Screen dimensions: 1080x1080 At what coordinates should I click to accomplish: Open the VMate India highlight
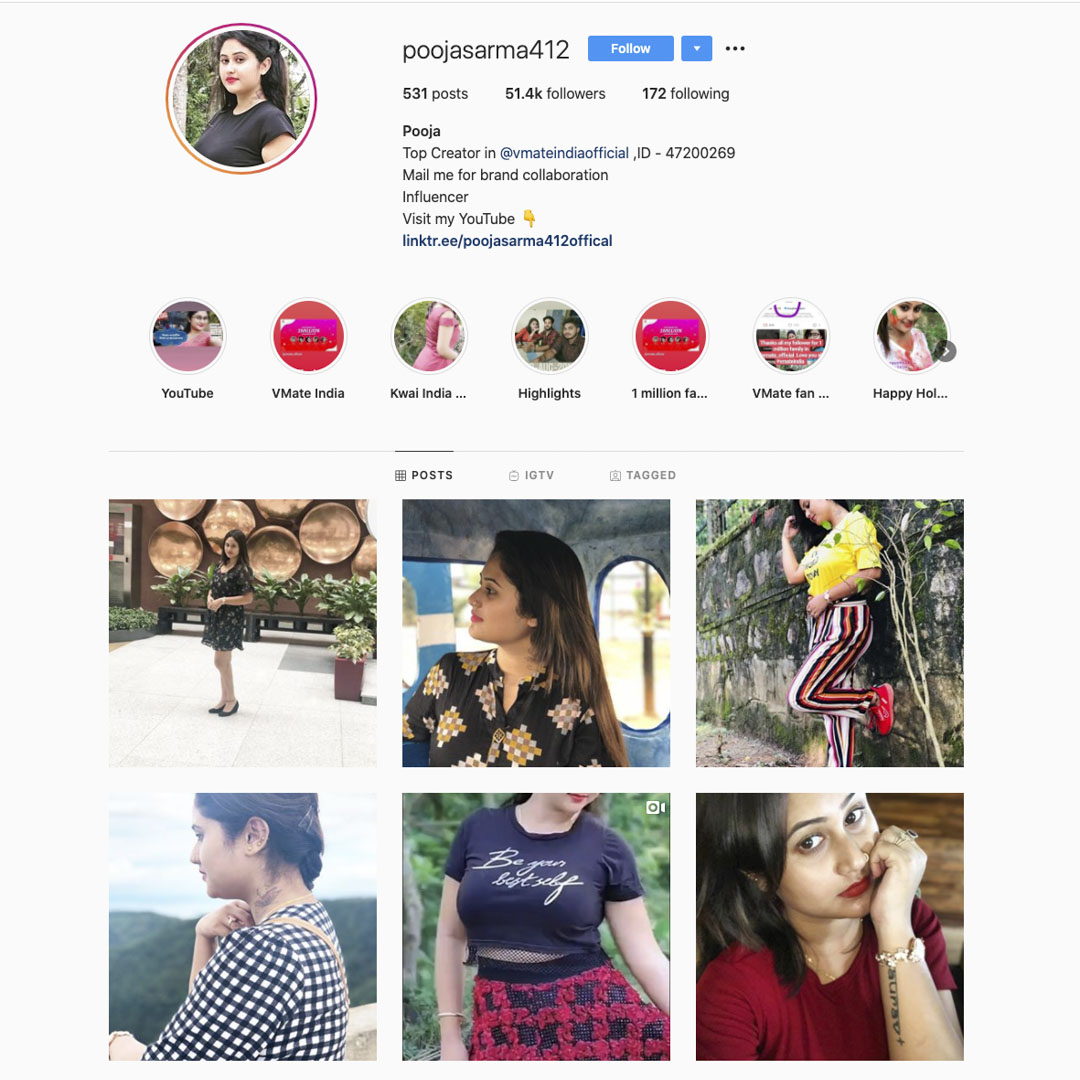[x=308, y=337]
